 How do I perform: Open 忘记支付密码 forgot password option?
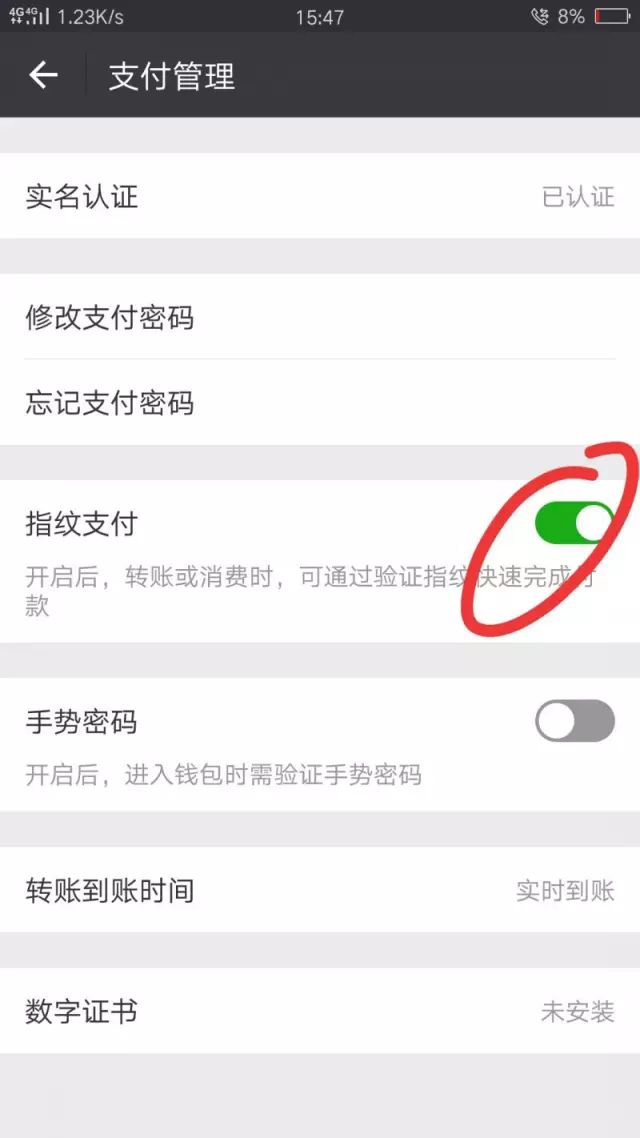(x=320, y=403)
